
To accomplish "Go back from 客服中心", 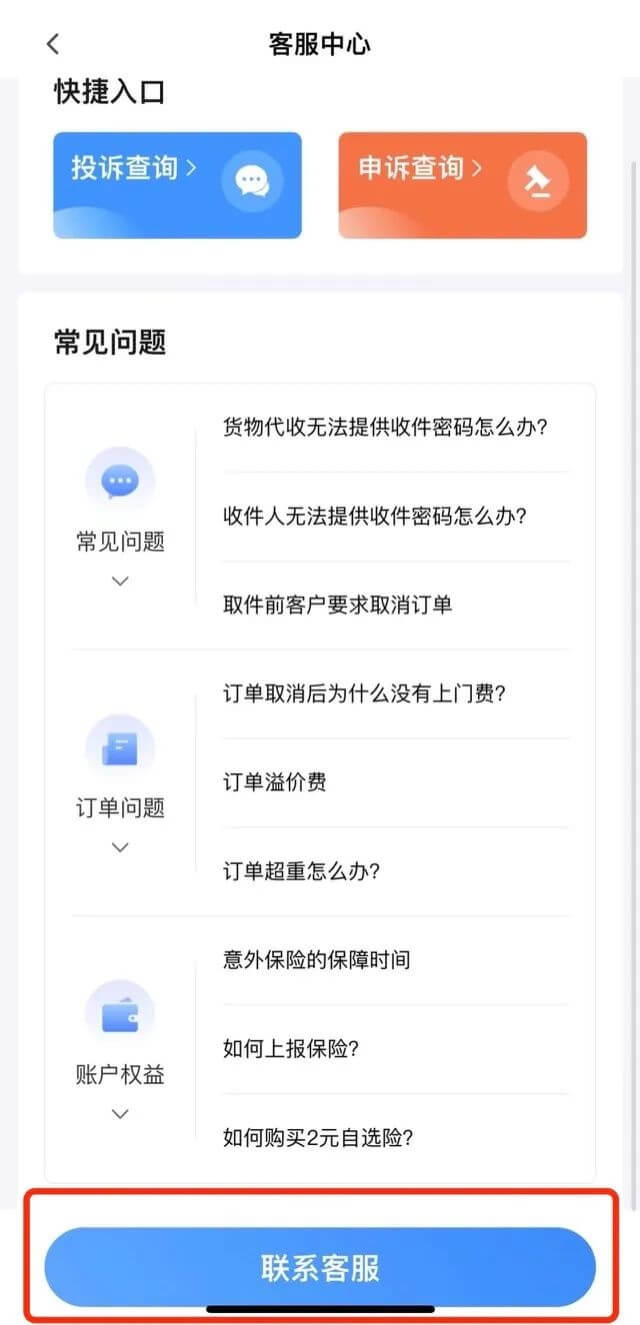I will (53, 44).
